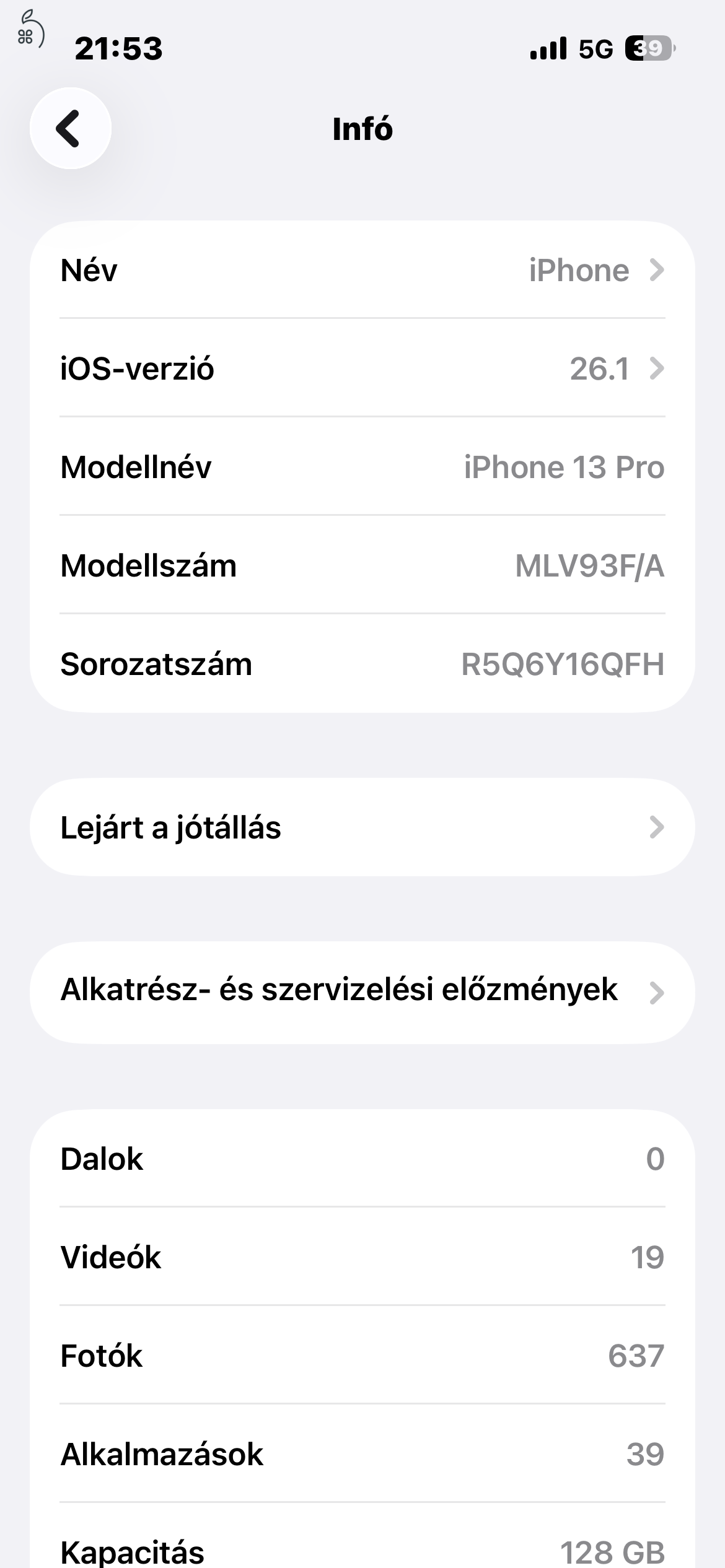The image size is (725, 1568).
Task: Expand Lejárt a jótállás details
Action: 362,827
